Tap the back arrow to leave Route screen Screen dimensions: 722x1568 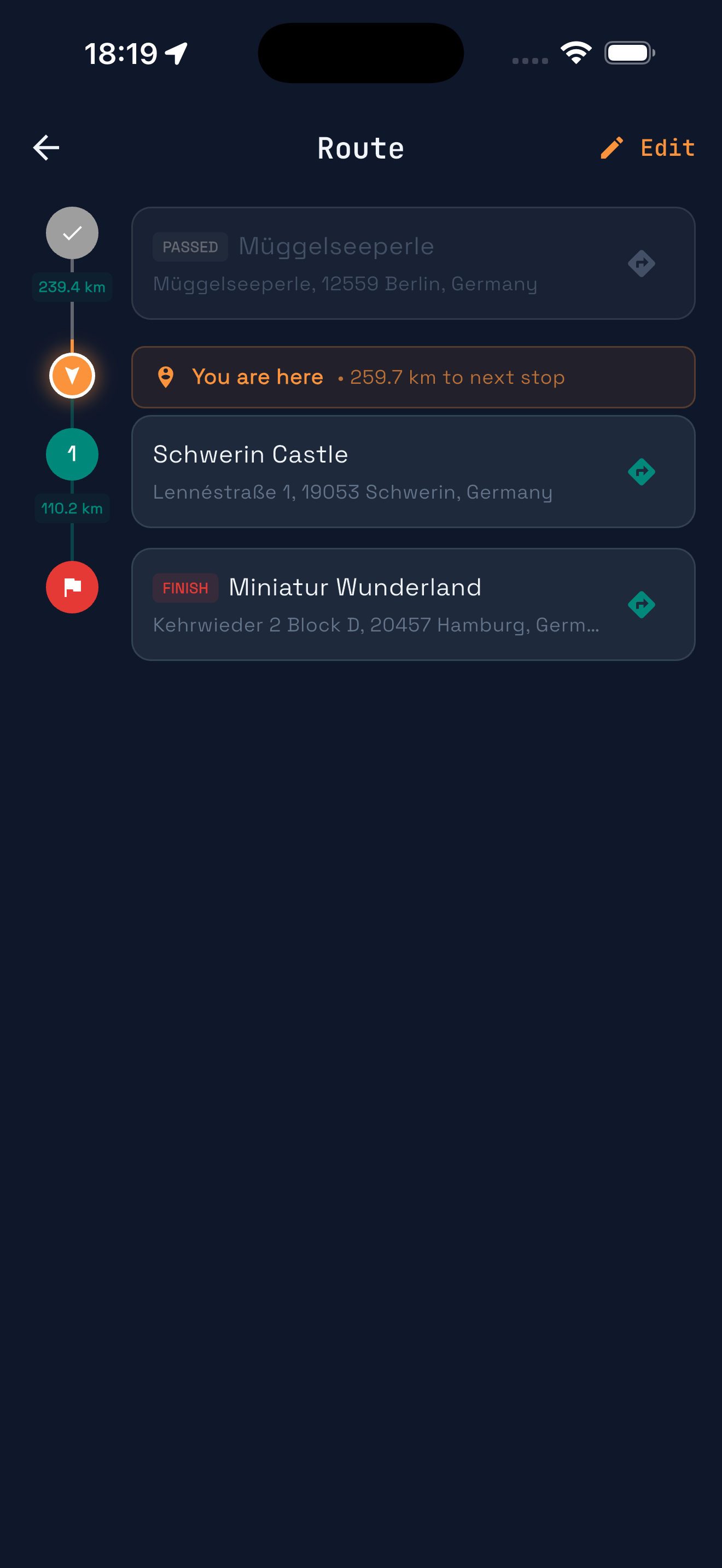[45, 147]
